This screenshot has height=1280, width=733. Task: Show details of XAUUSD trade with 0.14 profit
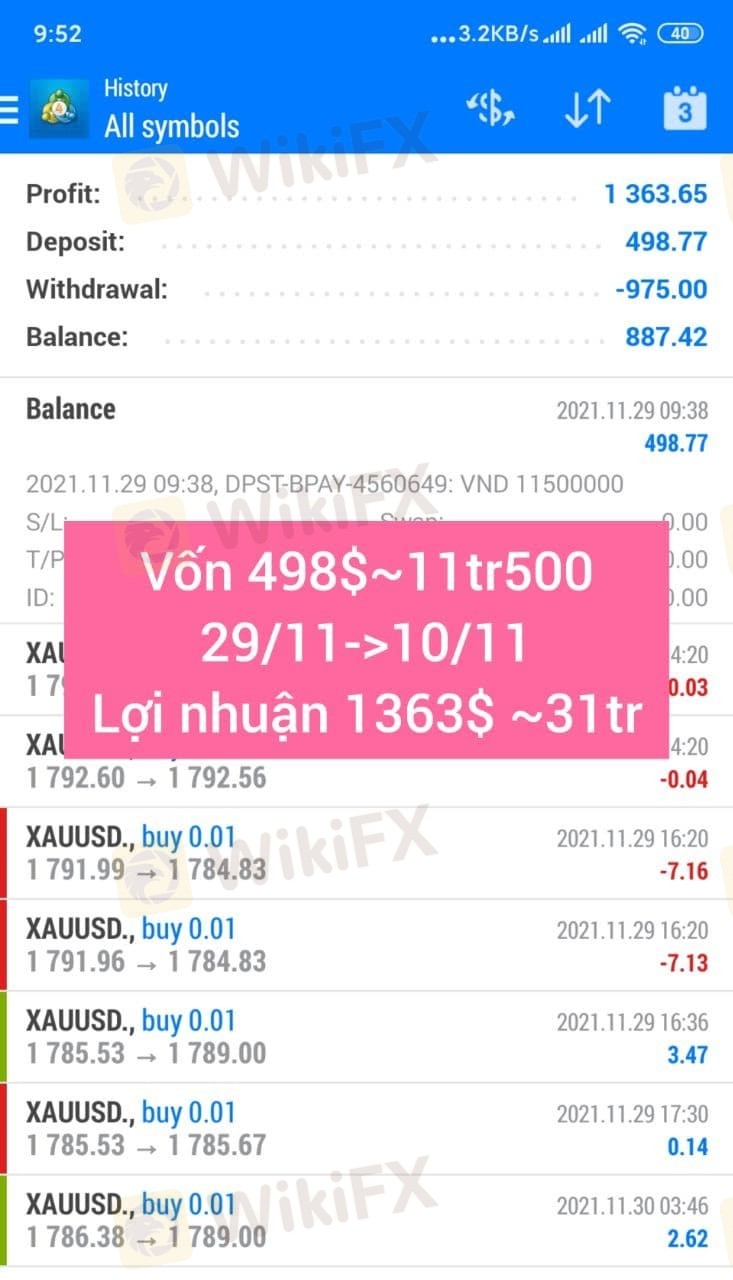(366, 1129)
